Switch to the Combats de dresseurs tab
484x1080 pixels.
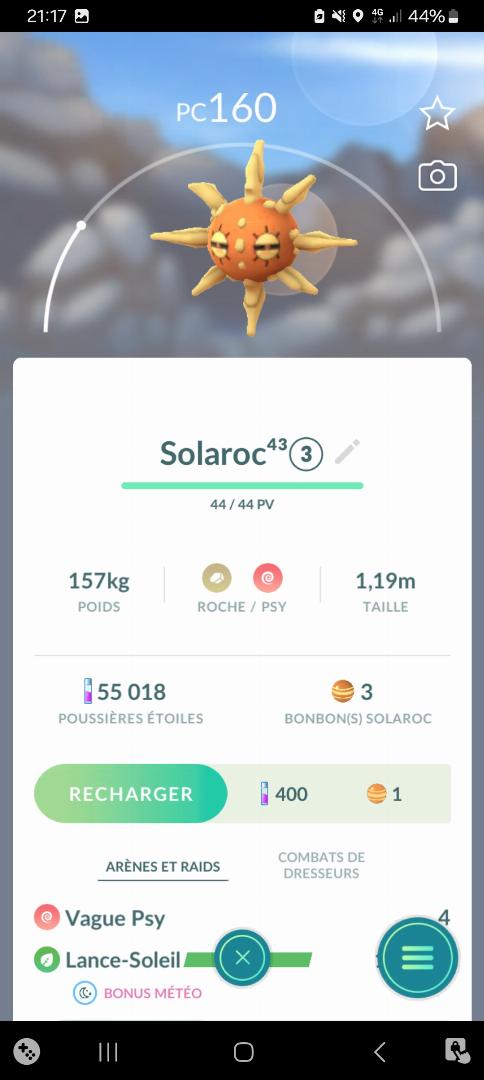coord(322,865)
